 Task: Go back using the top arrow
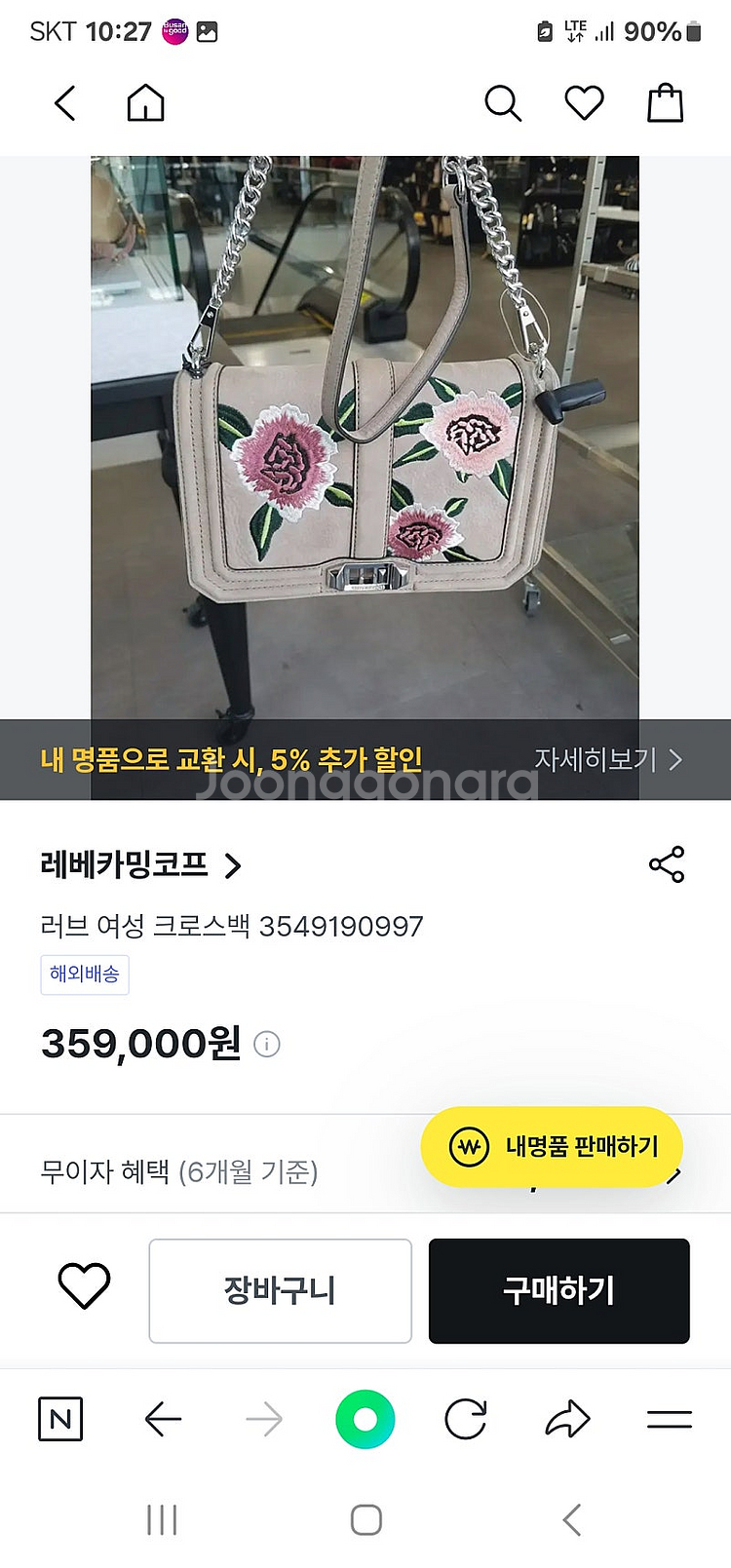(x=65, y=103)
